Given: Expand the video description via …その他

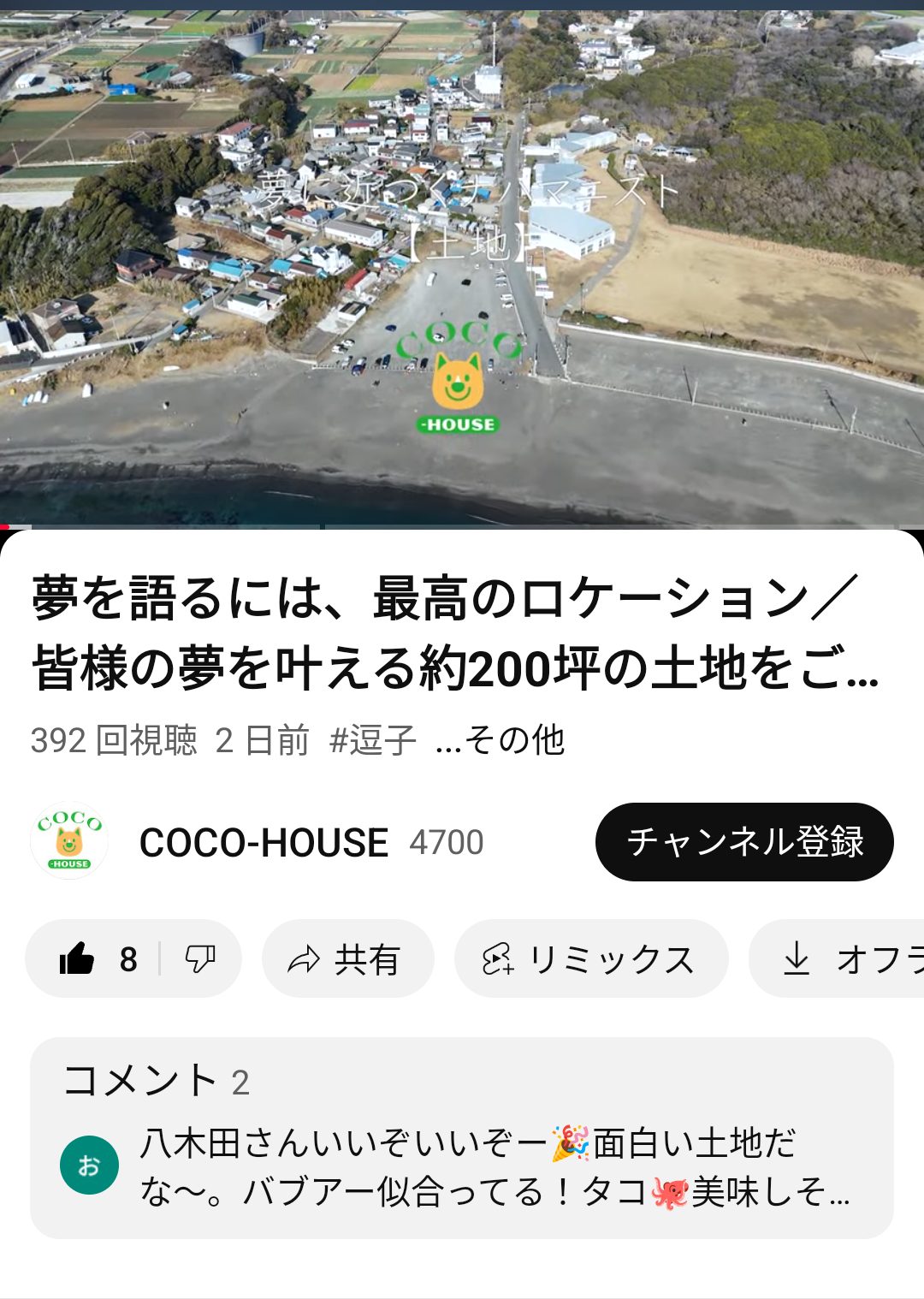Looking at the screenshot, I should click(500, 740).
